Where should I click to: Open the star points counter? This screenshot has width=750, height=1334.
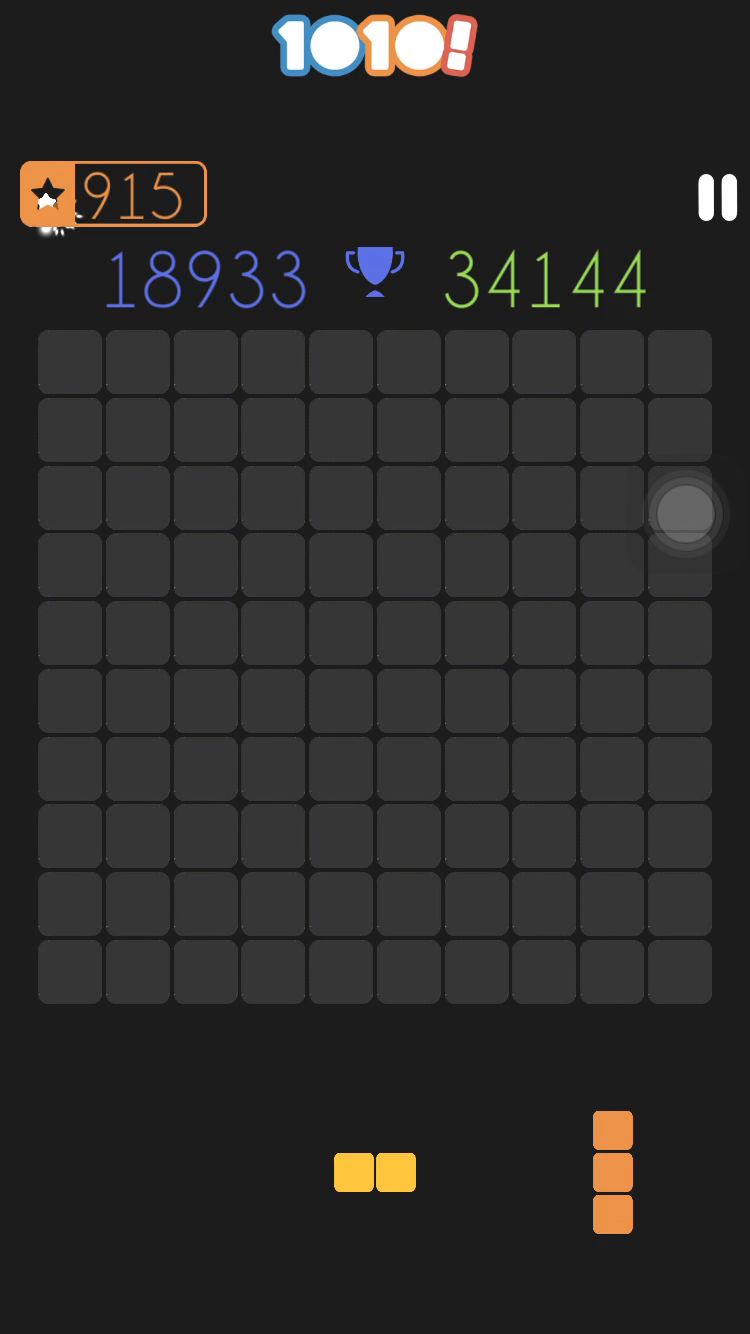(x=113, y=194)
